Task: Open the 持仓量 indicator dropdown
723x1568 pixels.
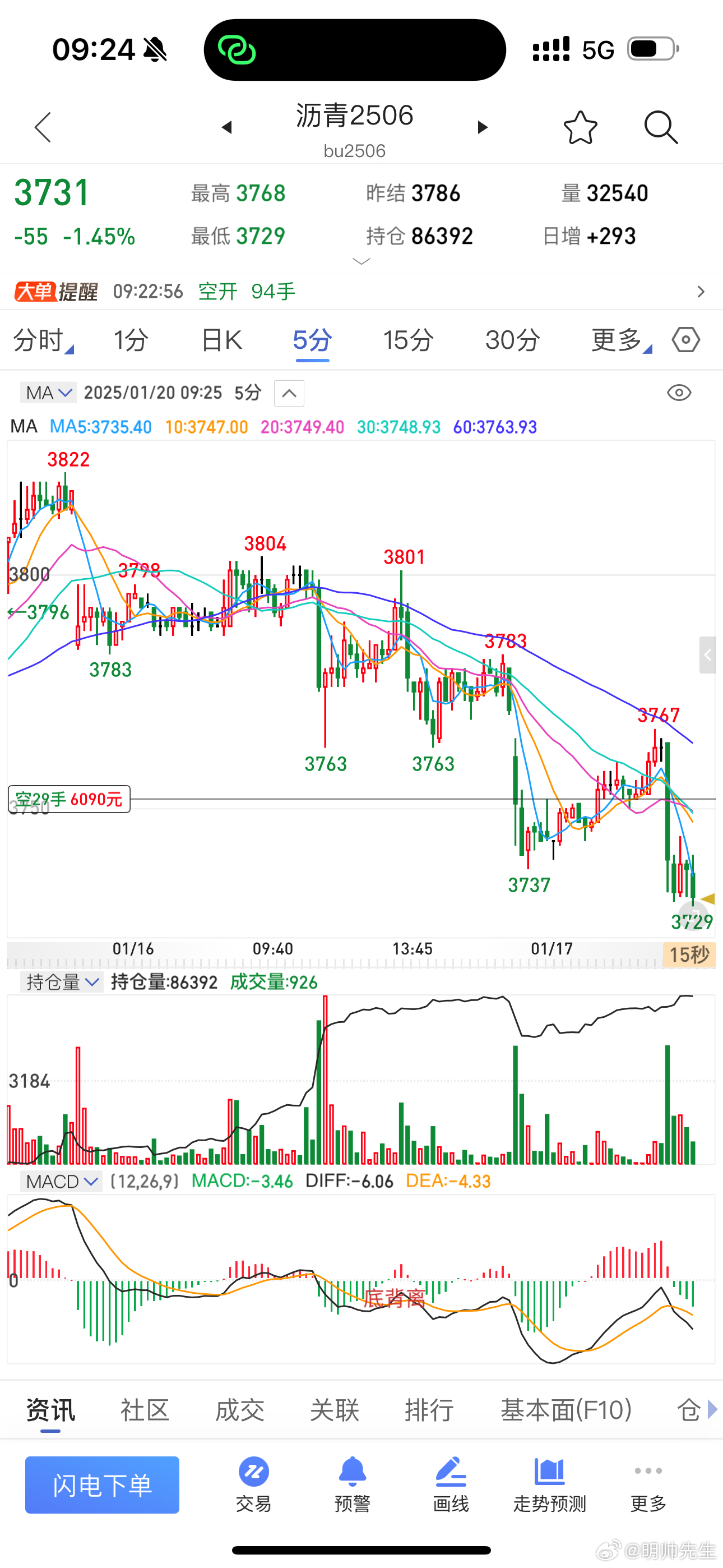Action: pos(61,982)
